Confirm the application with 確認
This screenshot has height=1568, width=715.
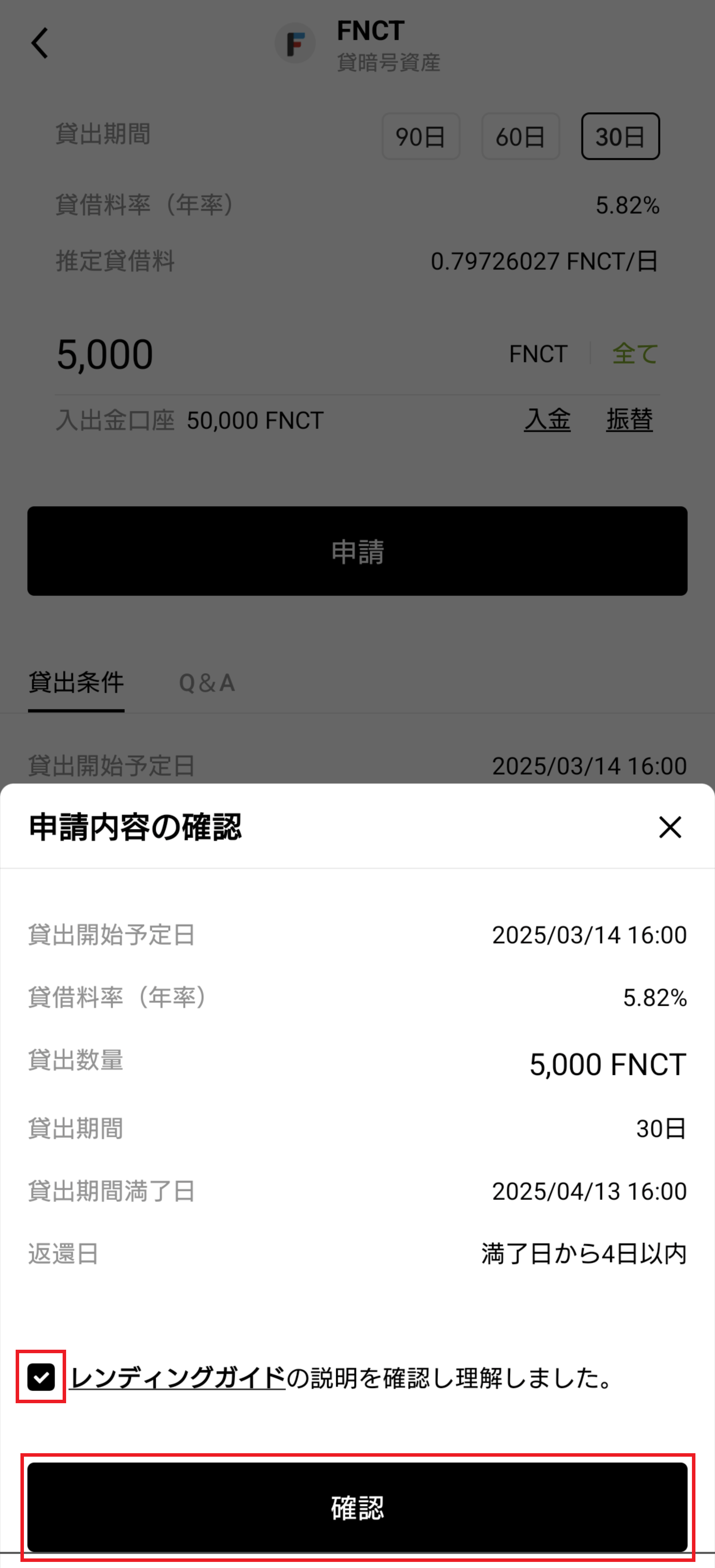point(357,1507)
